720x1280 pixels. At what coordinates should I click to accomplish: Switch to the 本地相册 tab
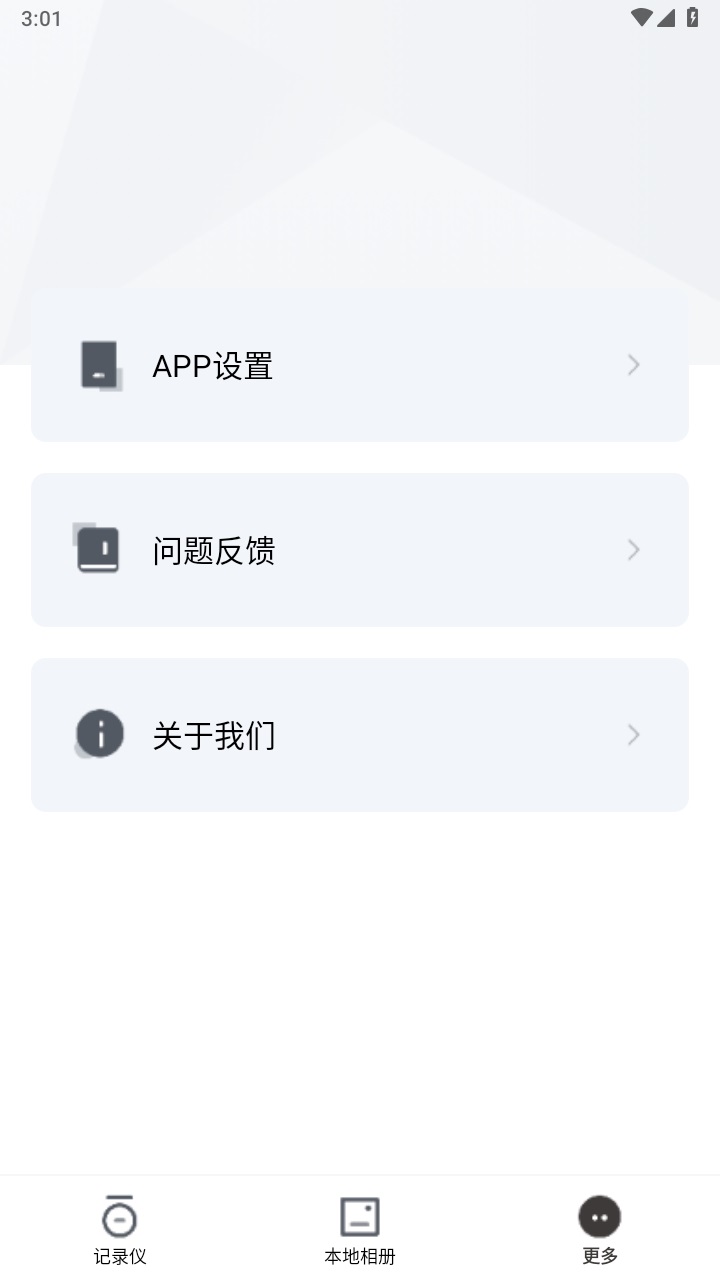(x=360, y=1230)
